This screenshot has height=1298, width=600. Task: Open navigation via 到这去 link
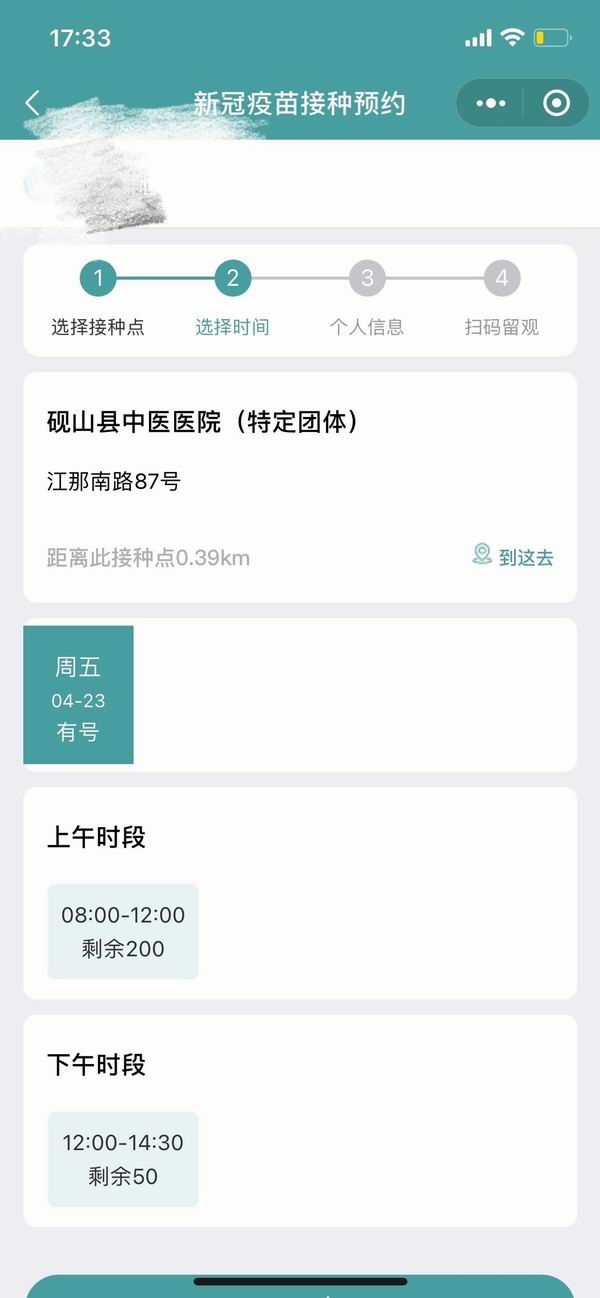click(x=513, y=556)
